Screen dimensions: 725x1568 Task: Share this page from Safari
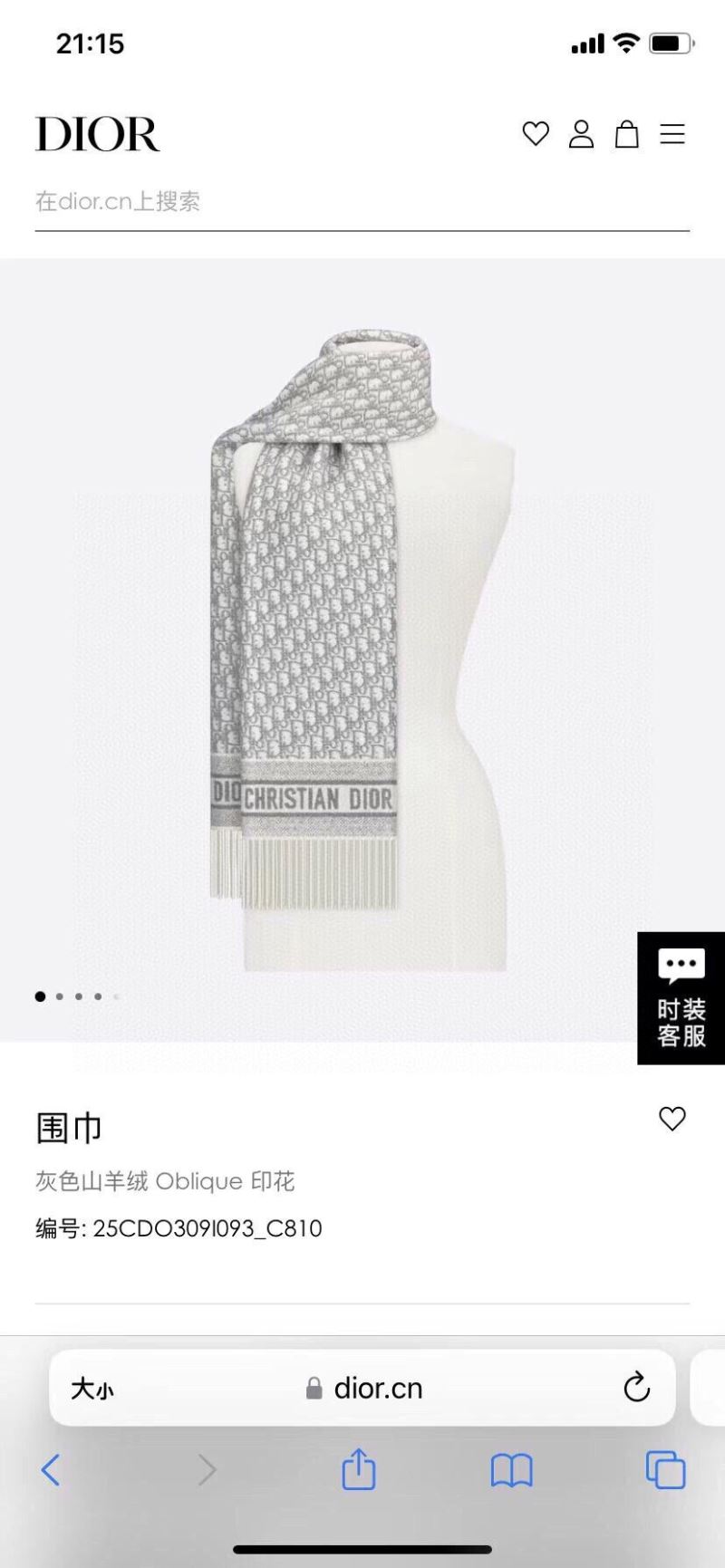point(359,1468)
